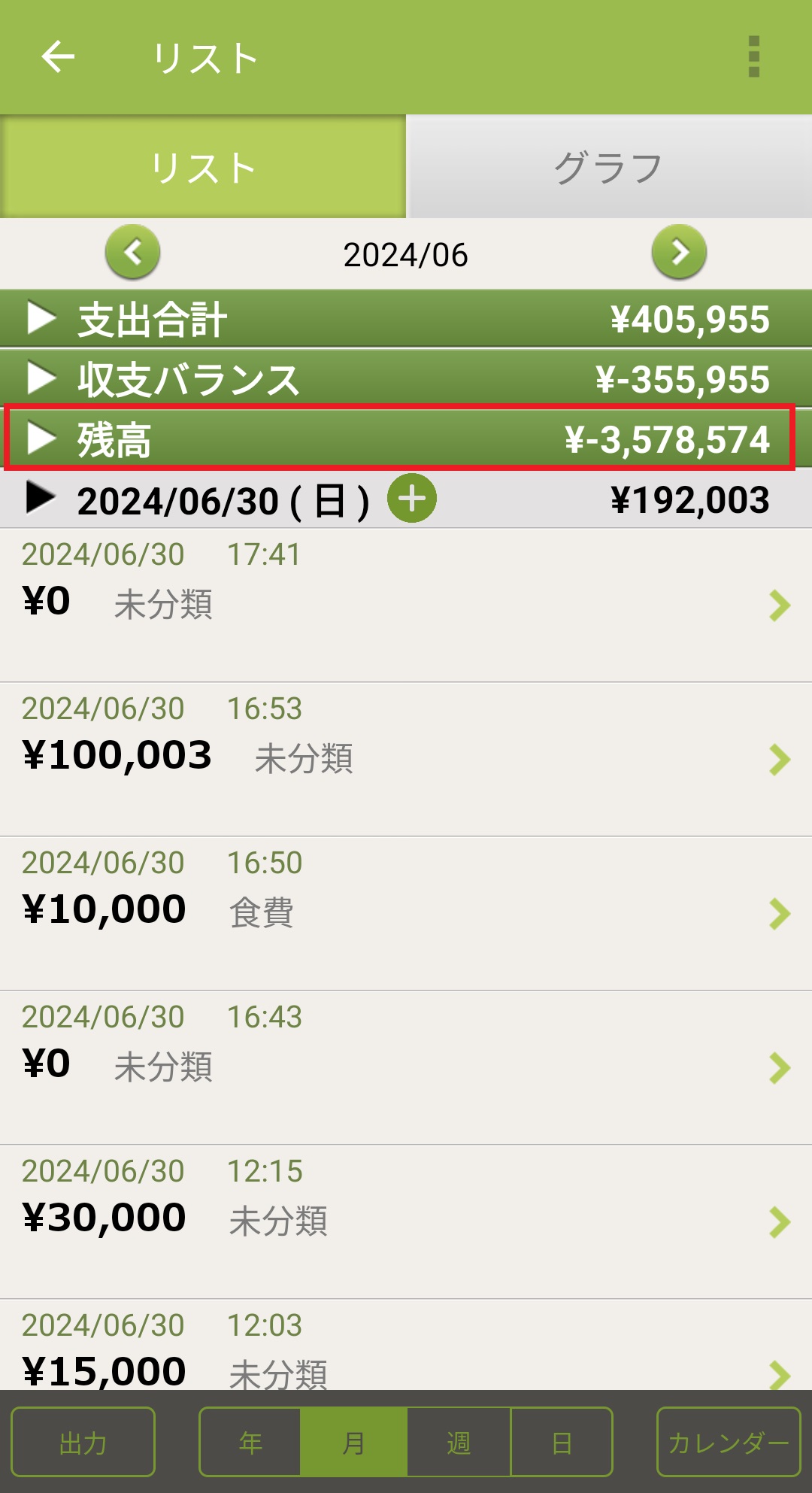Image resolution: width=812 pixels, height=1493 pixels.
Task: Tap the 出力 export button
Action: pos(83,1442)
